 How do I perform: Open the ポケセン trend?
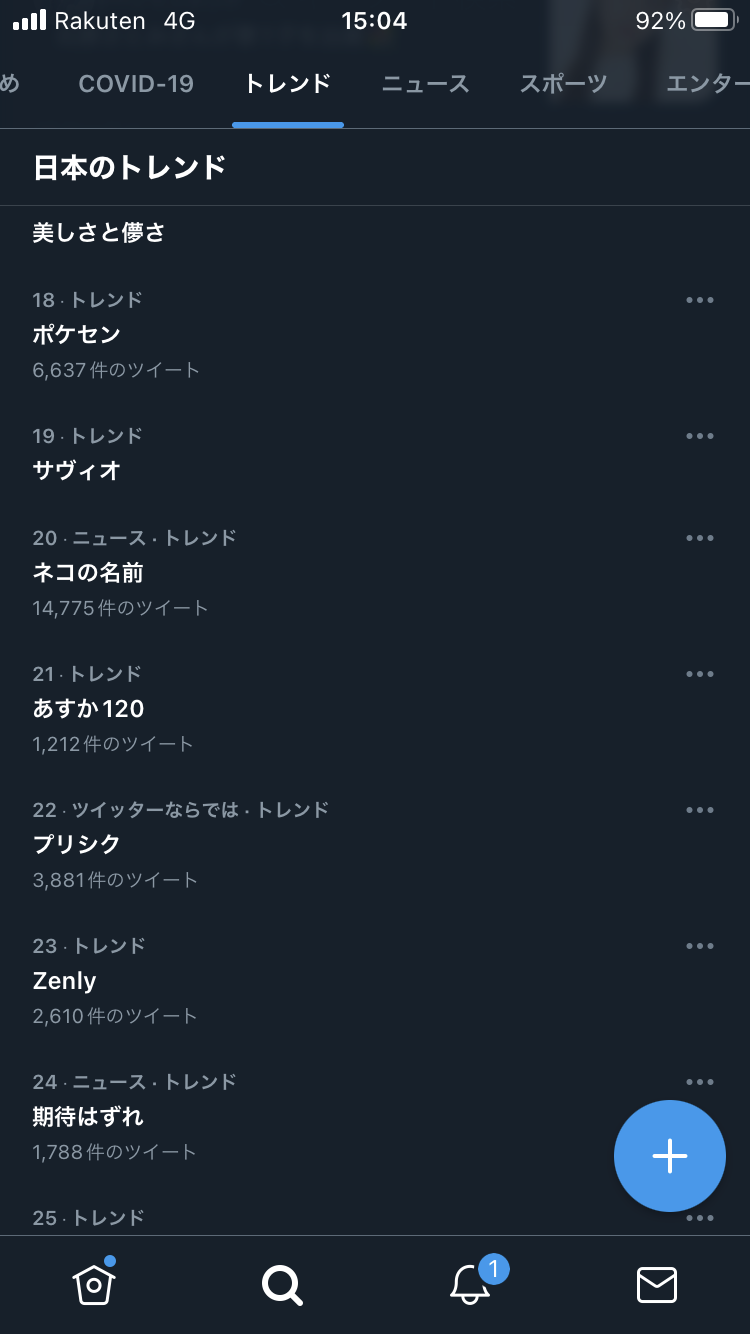[x=375, y=335]
